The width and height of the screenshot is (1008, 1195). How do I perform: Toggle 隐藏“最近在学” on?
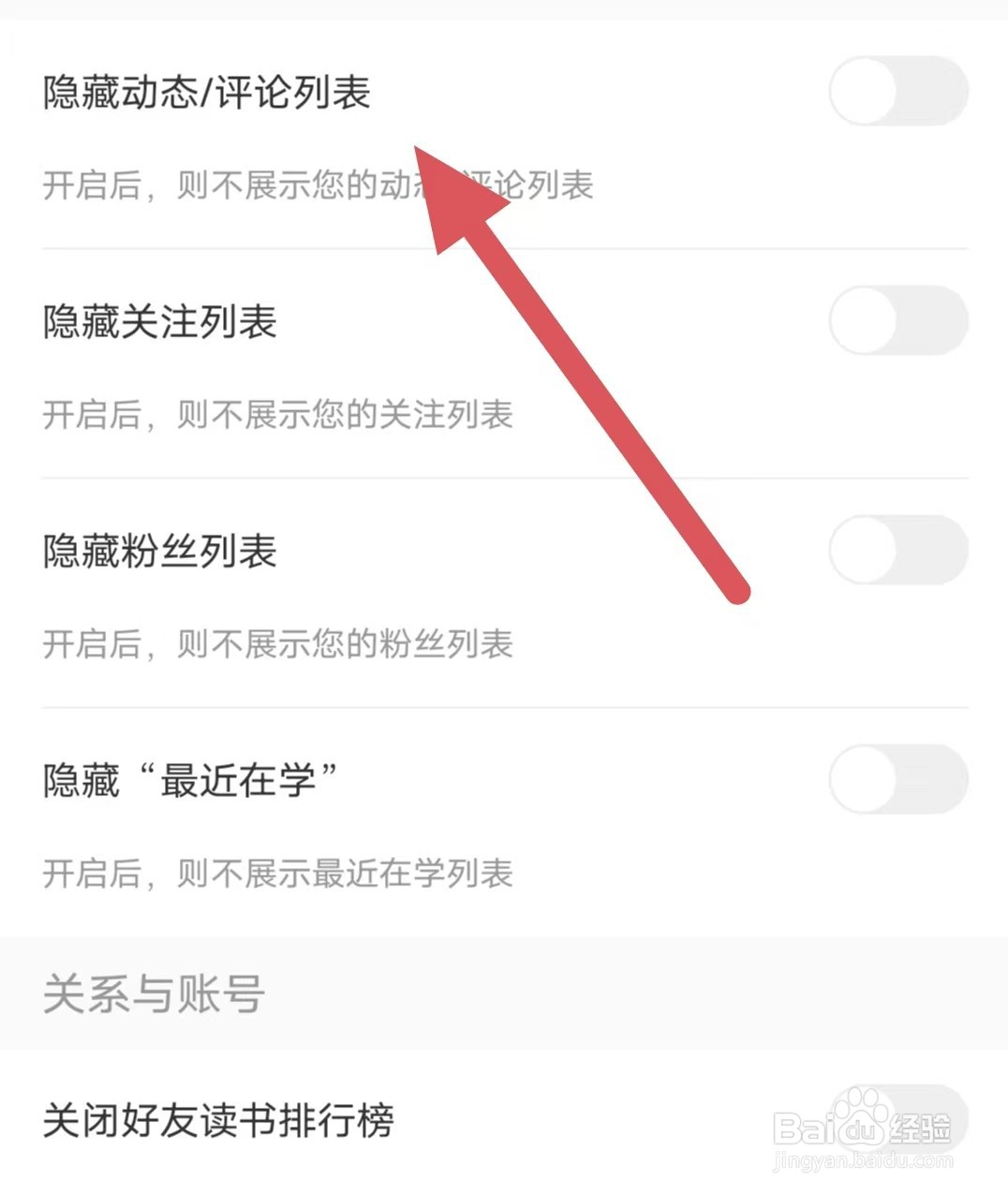(x=897, y=778)
